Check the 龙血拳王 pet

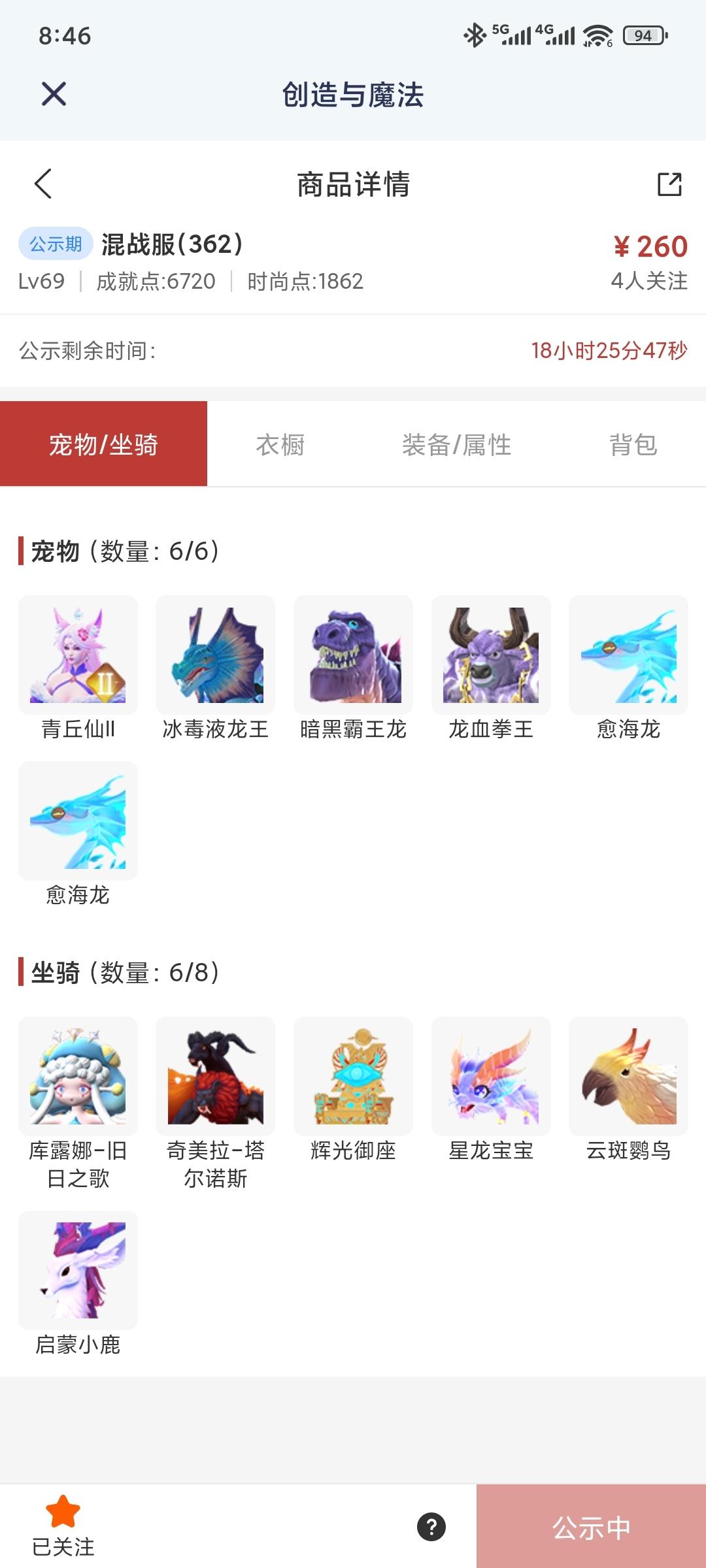coord(491,655)
